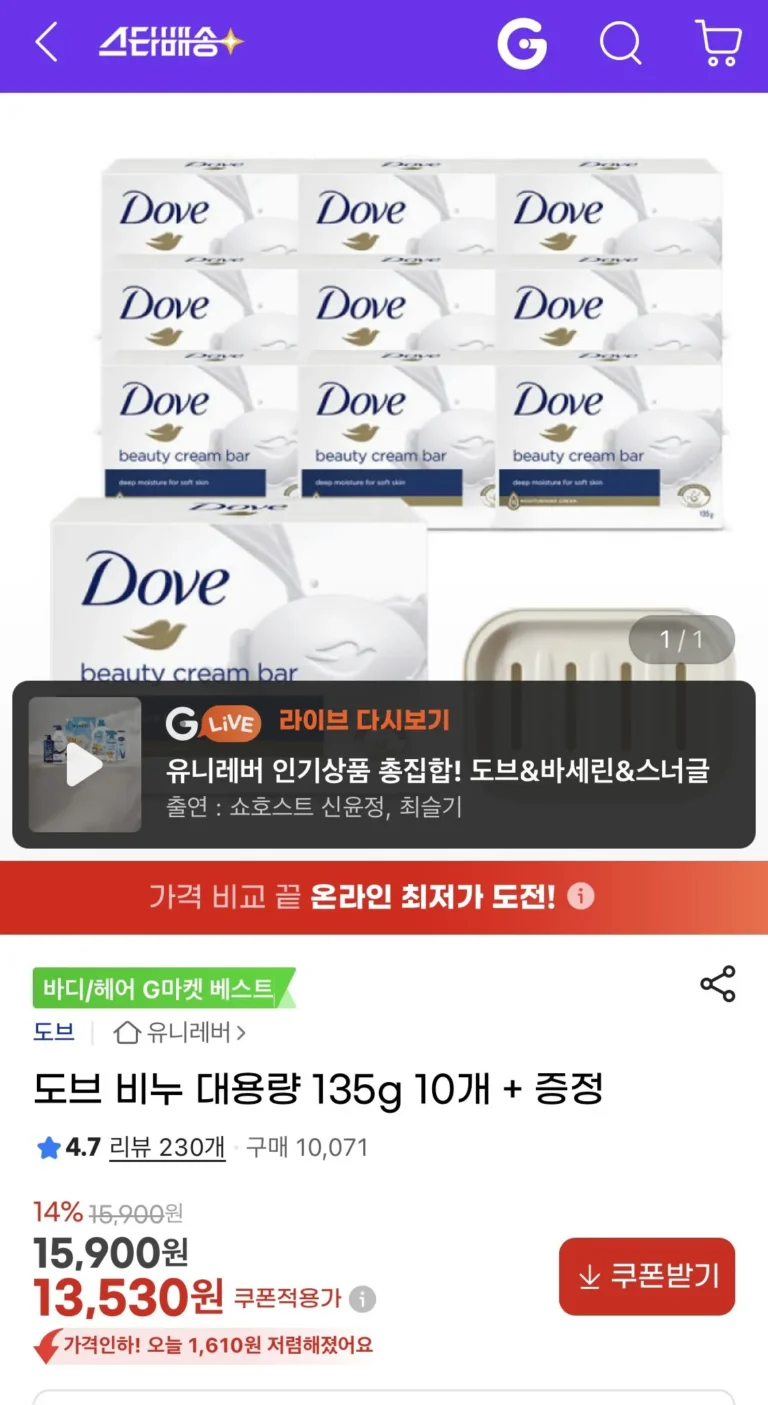This screenshot has width=768, height=1405.
Task: Open the 도브 brand link
Action: click(x=54, y=1032)
